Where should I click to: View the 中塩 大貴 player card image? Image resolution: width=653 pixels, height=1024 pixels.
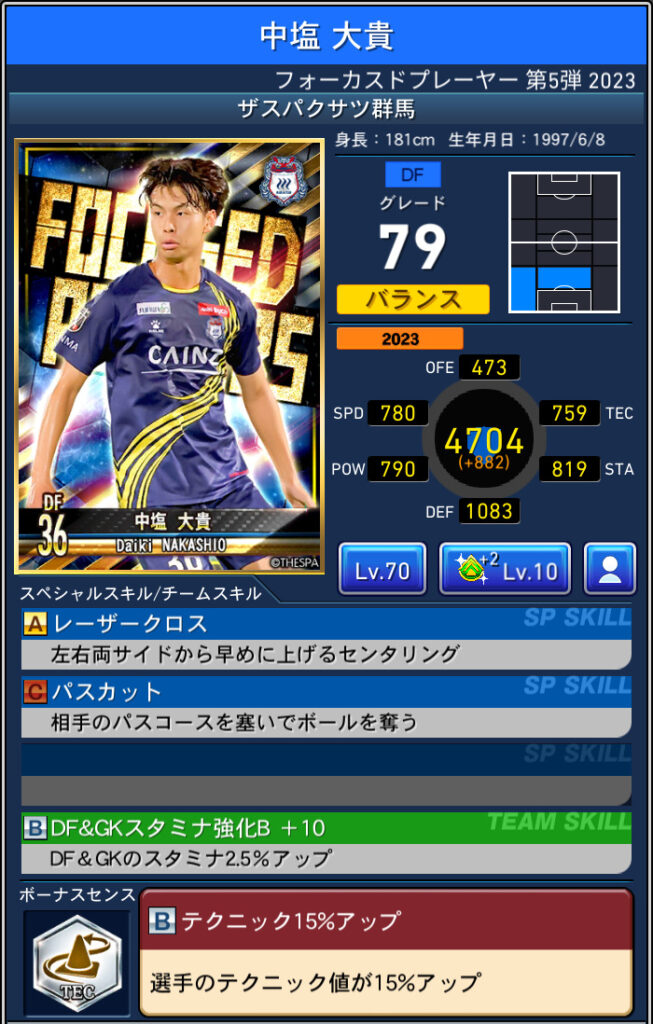[169, 356]
